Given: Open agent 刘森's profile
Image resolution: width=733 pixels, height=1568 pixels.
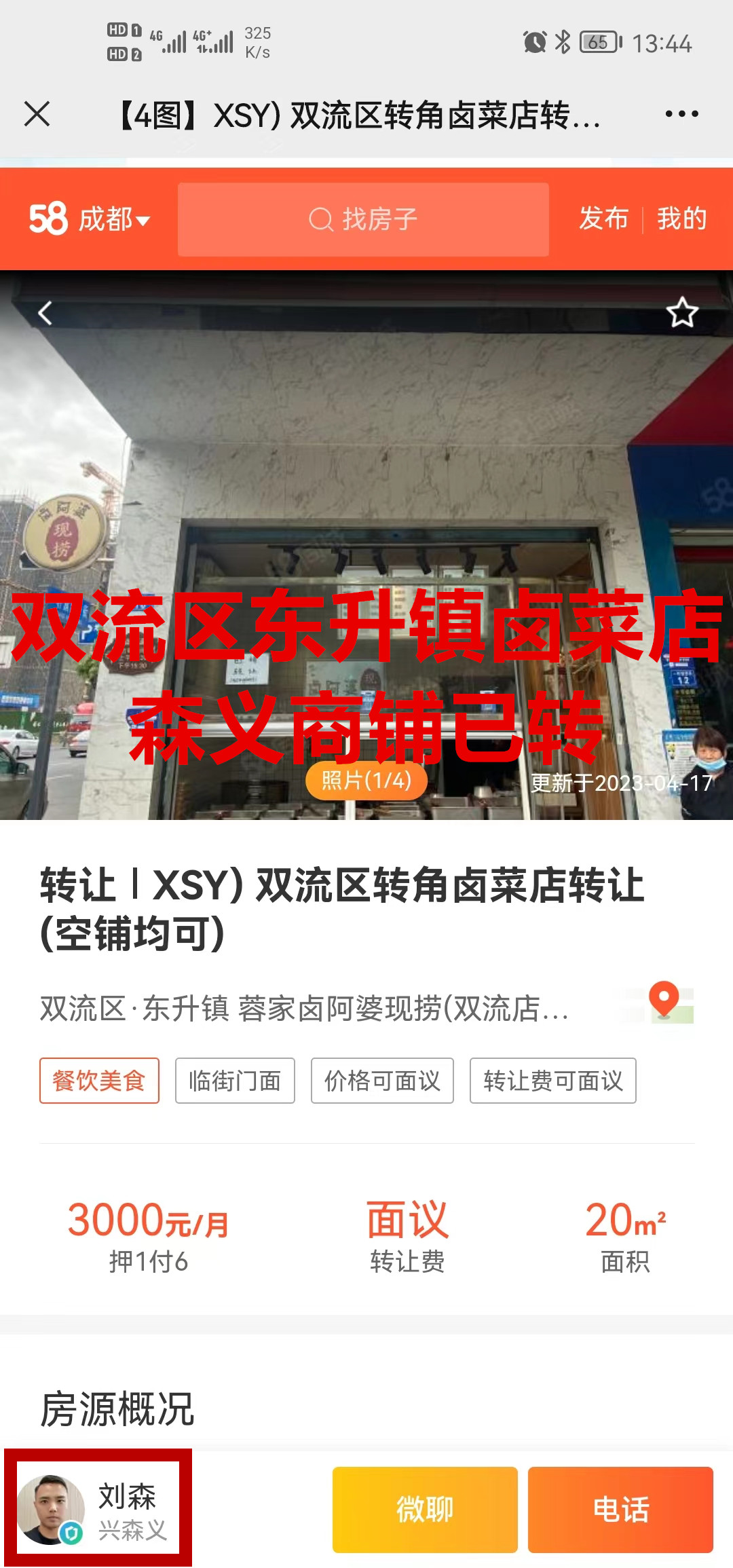Looking at the screenshot, I should 98,1508.
